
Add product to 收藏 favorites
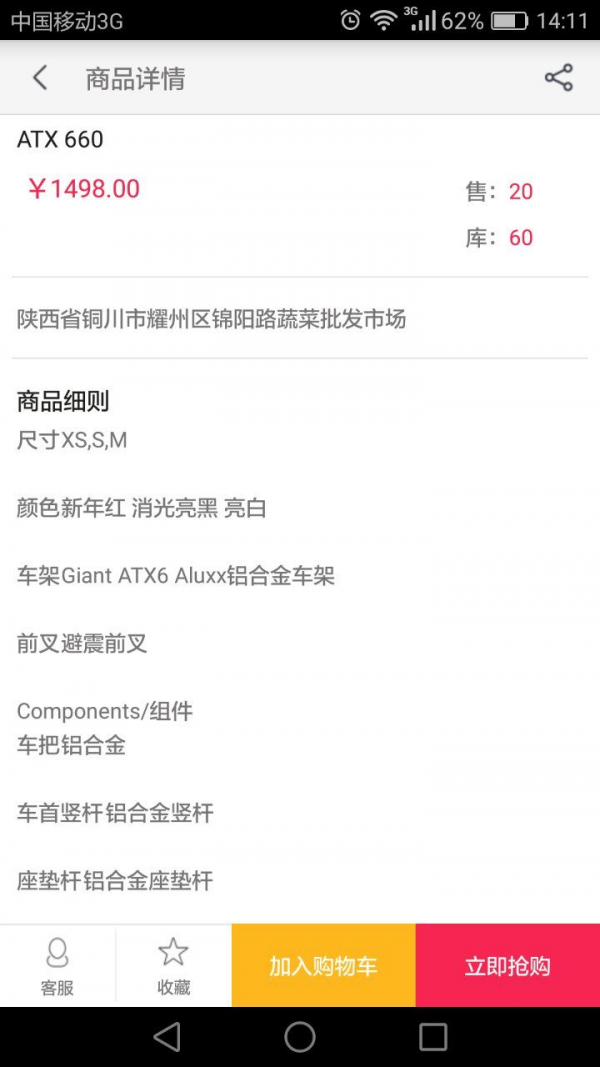click(x=173, y=966)
